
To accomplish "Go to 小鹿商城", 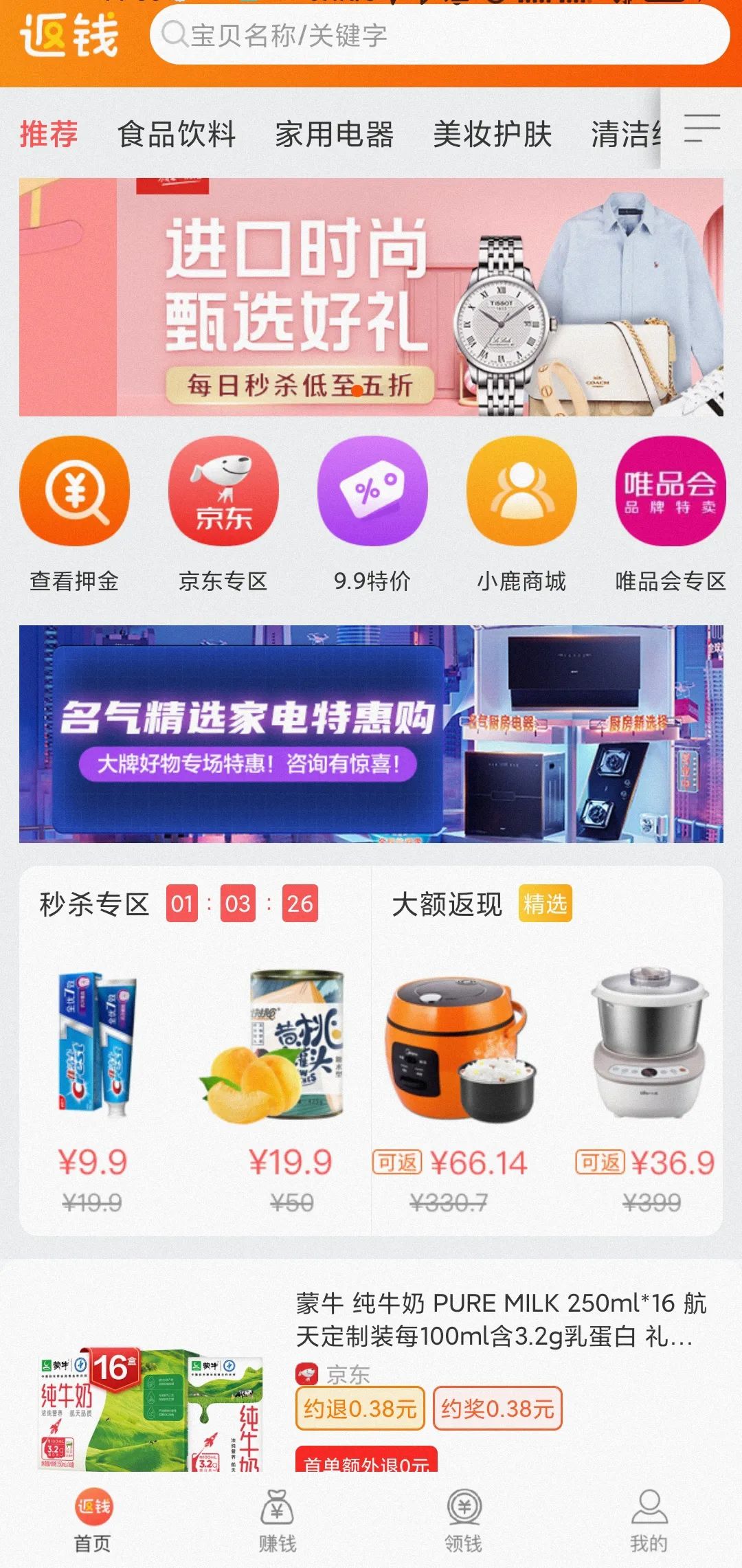I will point(521,515).
